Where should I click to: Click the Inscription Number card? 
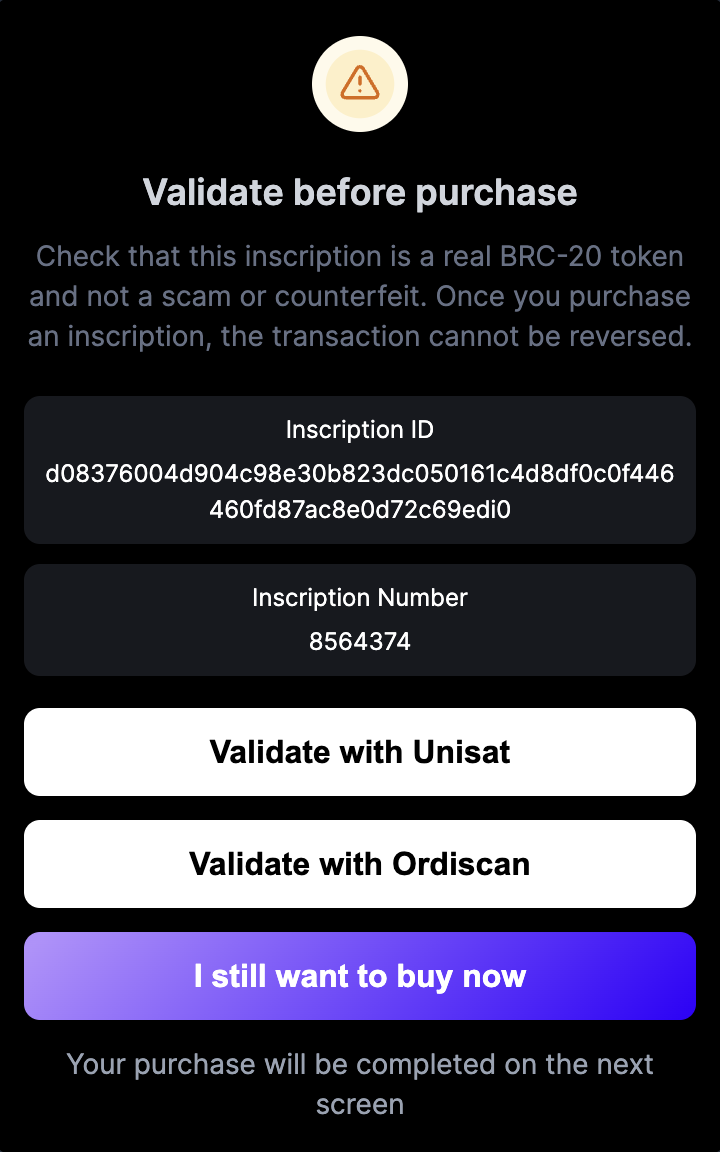360,619
